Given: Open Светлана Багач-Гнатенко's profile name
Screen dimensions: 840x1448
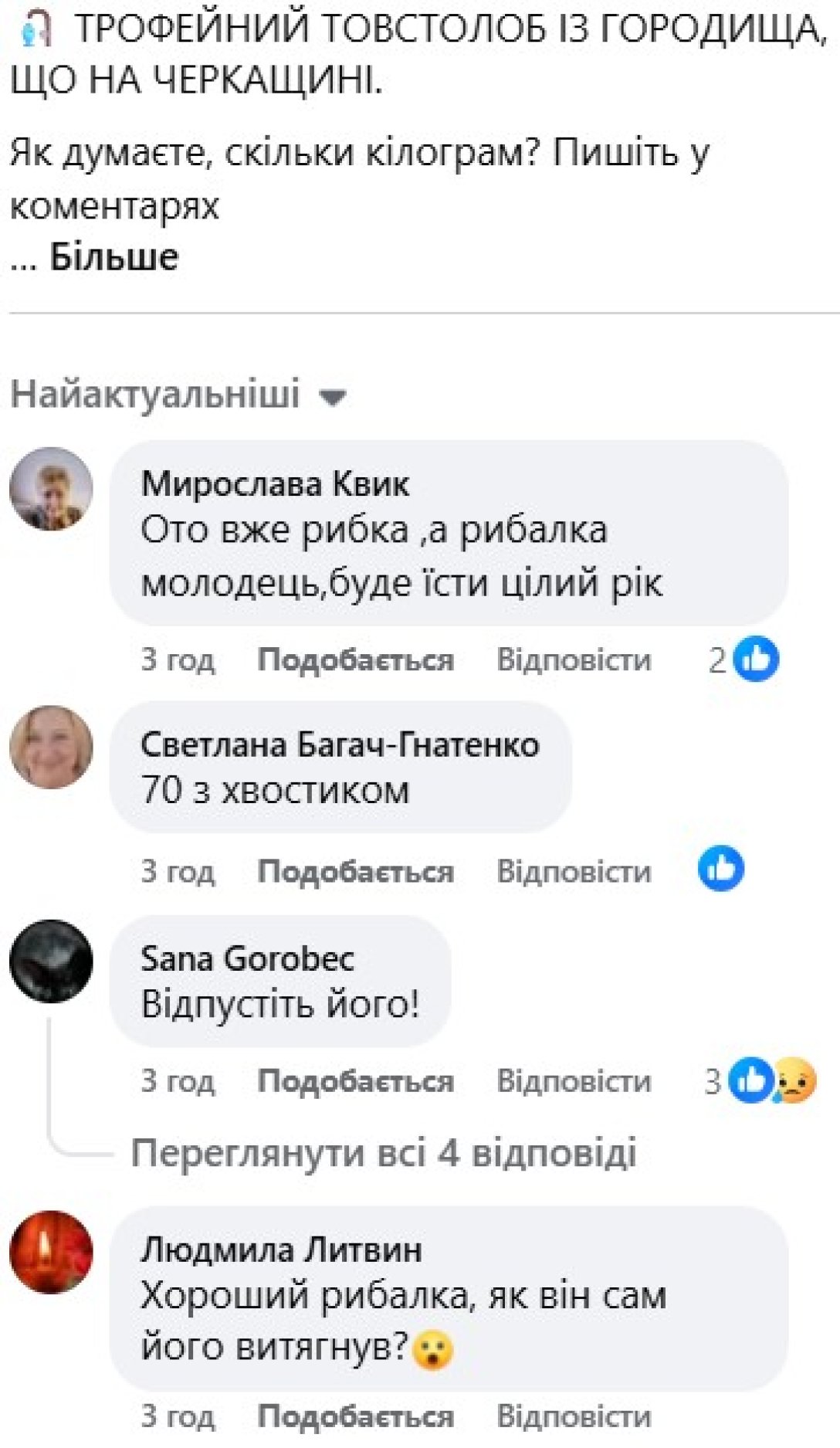Looking at the screenshot, I should tap(340, 744).
